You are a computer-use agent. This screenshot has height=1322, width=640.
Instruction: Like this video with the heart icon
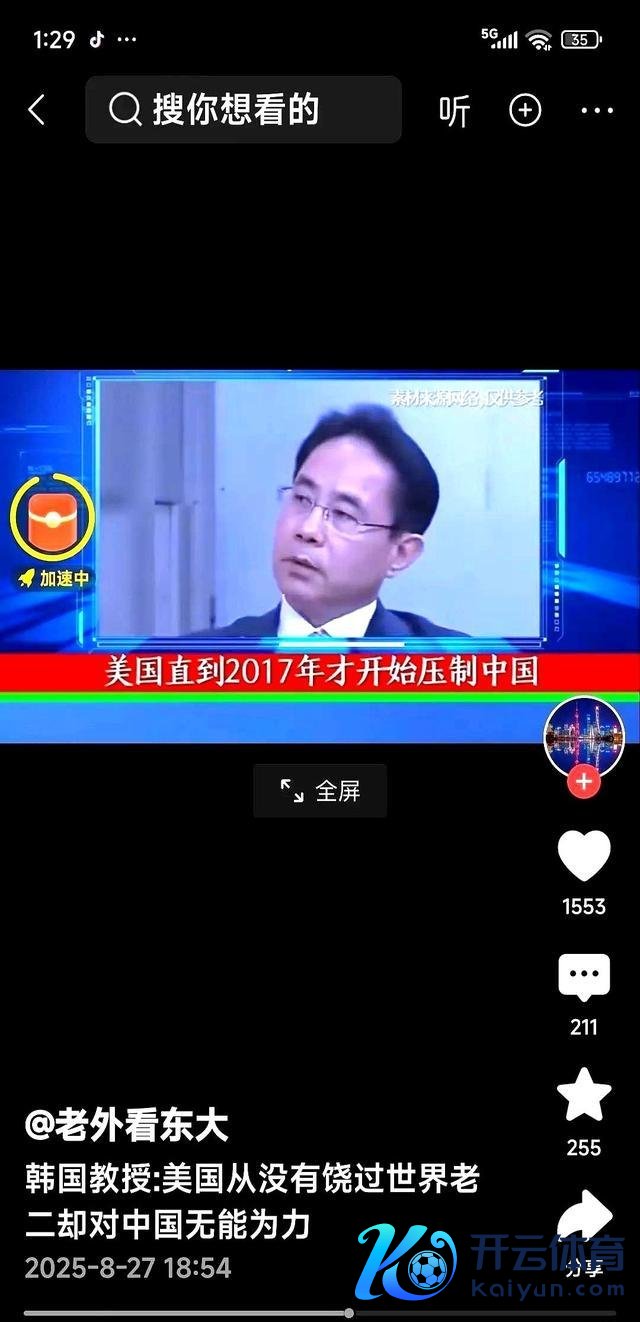pos(583,857)
